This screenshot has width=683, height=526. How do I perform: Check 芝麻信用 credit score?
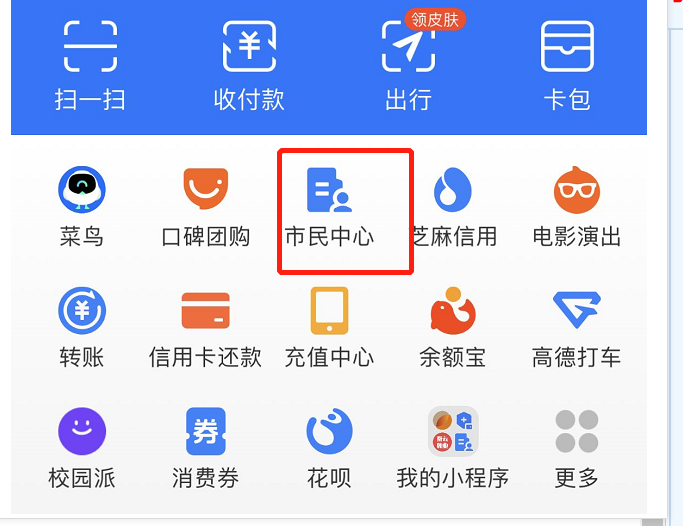click(453, 205)
